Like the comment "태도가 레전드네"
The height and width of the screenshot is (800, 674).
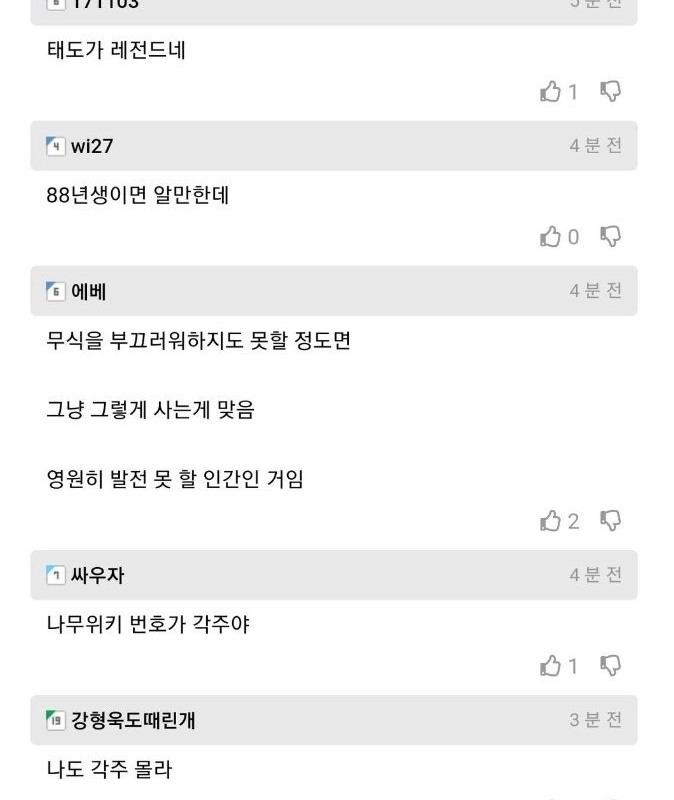tap(550, 92)
